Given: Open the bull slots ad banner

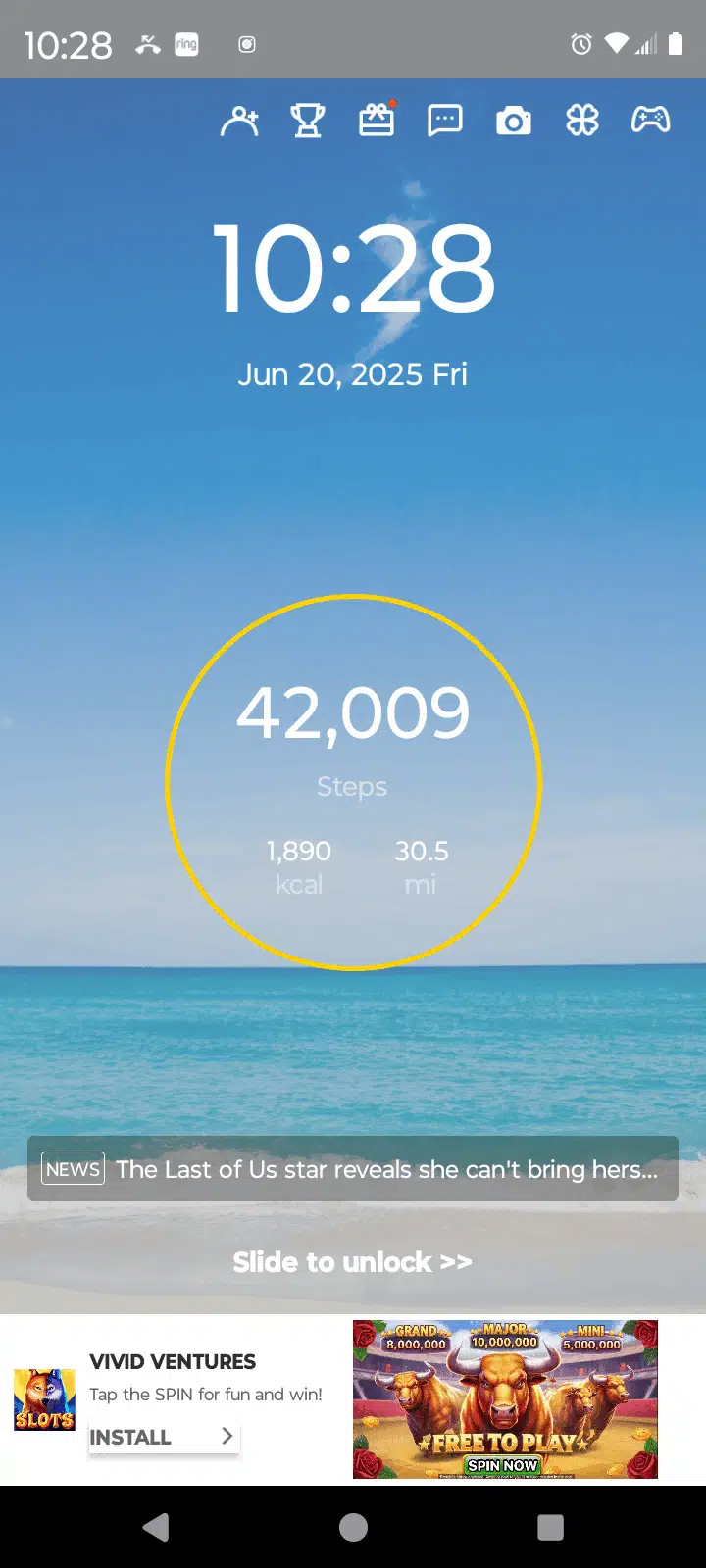Looking at the screenshot, I should (x=505, y=1398).
